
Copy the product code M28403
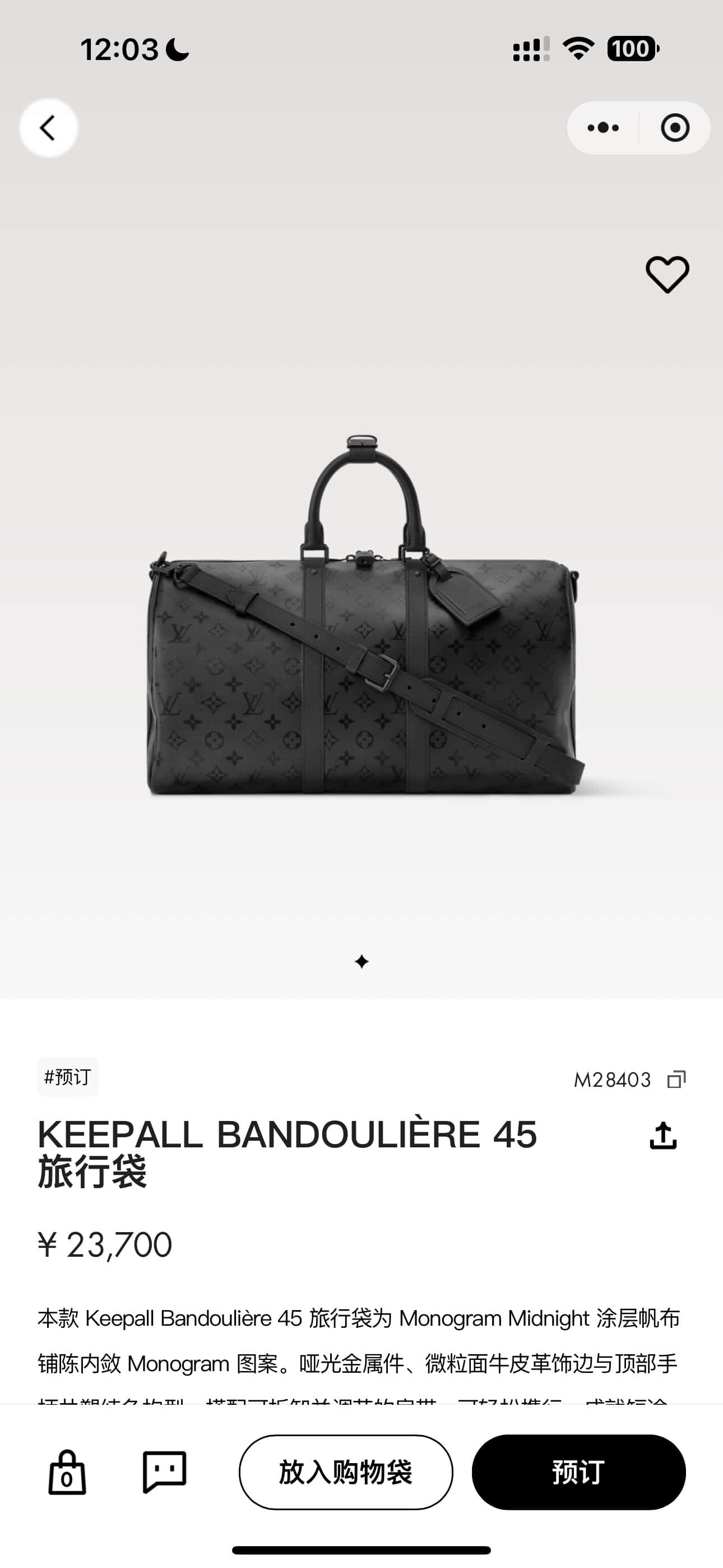point(676,1079)
